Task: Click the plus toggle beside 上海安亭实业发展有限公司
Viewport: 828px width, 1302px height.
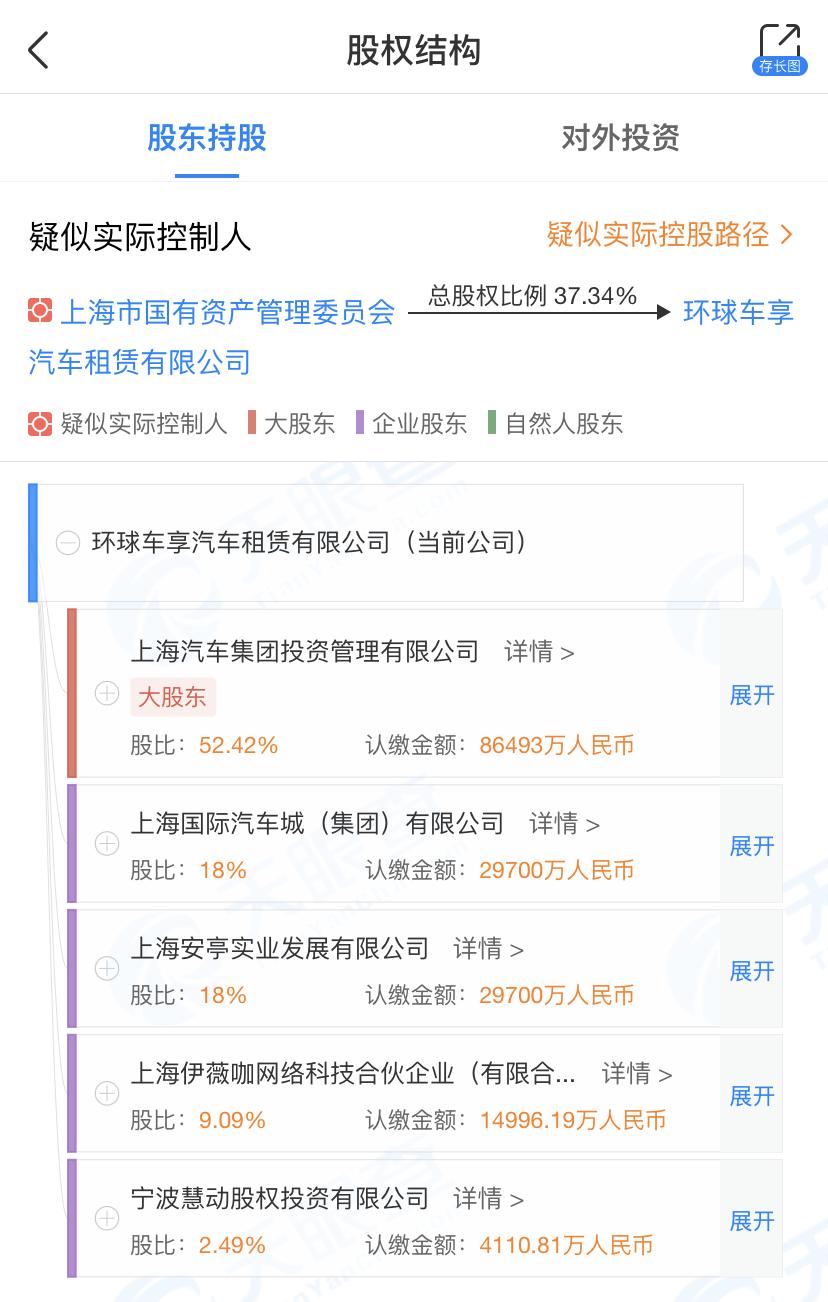Action: tap(106, 968)
